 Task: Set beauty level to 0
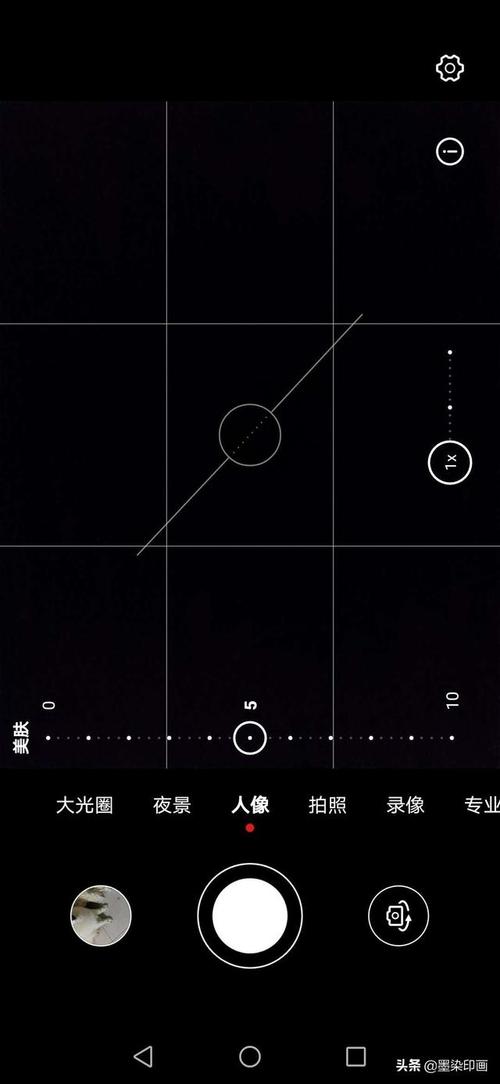(x=48, y=738)
